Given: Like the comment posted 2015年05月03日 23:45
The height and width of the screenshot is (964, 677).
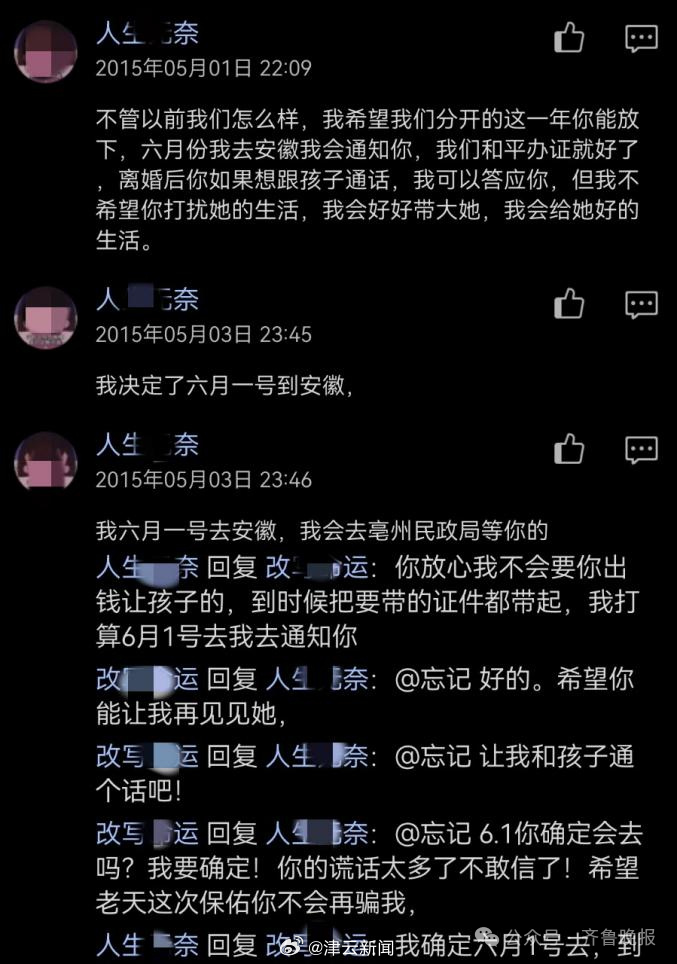Looking at the screenshot, I should [x=569, y=303].
